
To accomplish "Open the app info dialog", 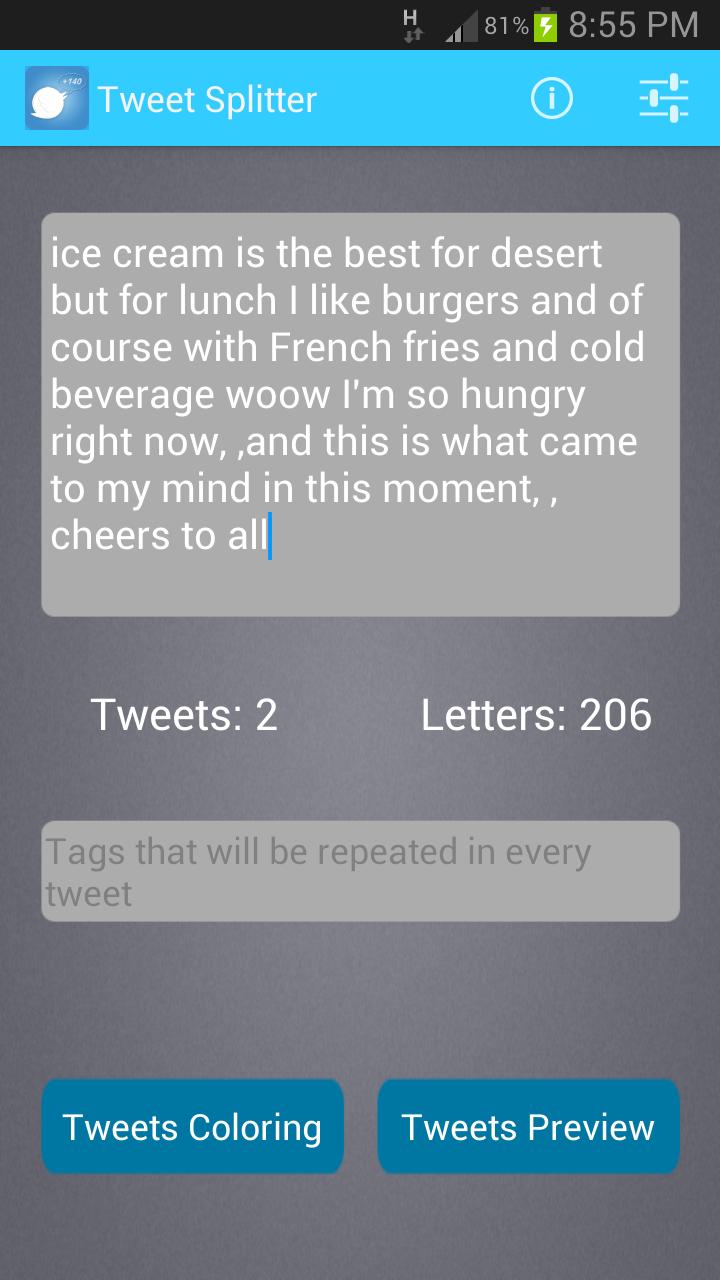I will pos(551,98).
